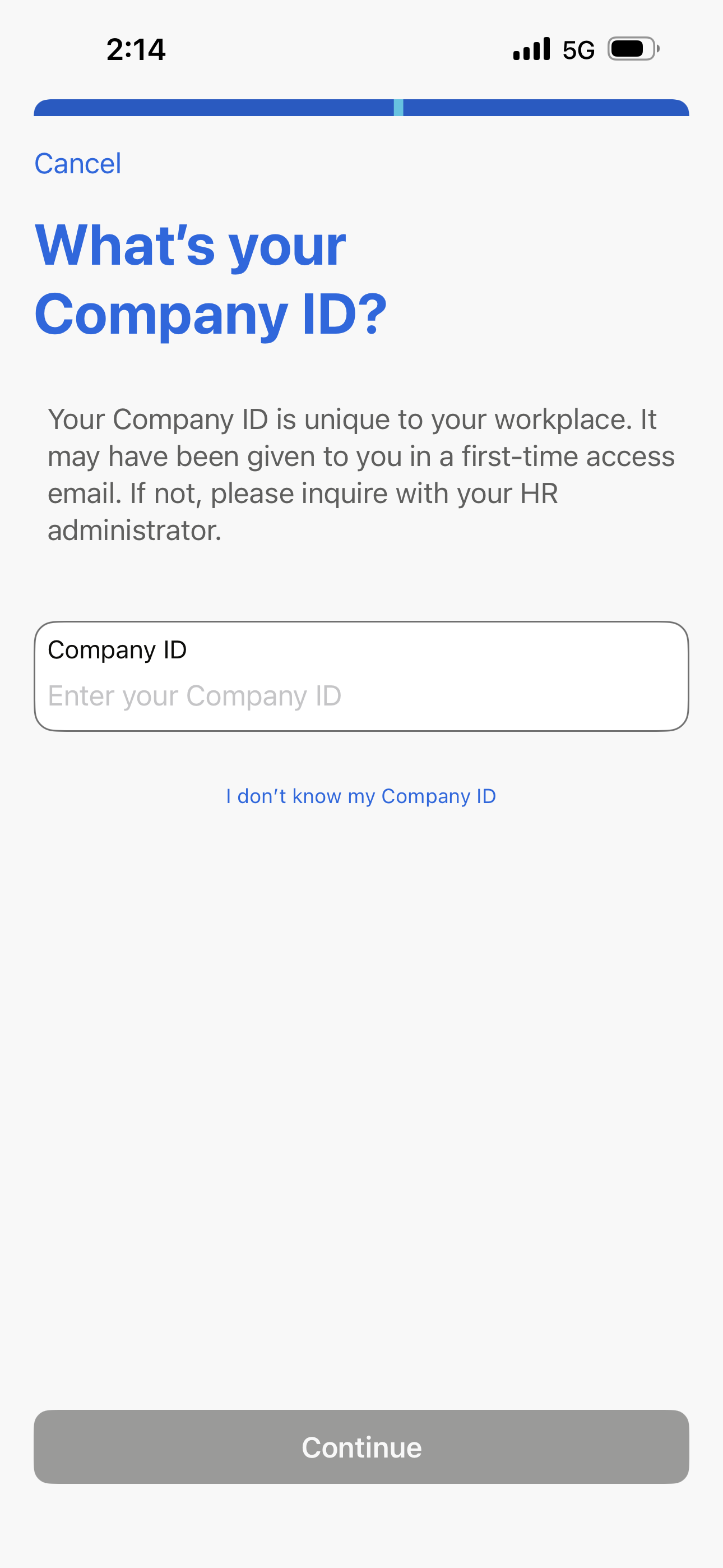Tap the Continue button
Screen dimensions: 723x1568
(361, 1447)
